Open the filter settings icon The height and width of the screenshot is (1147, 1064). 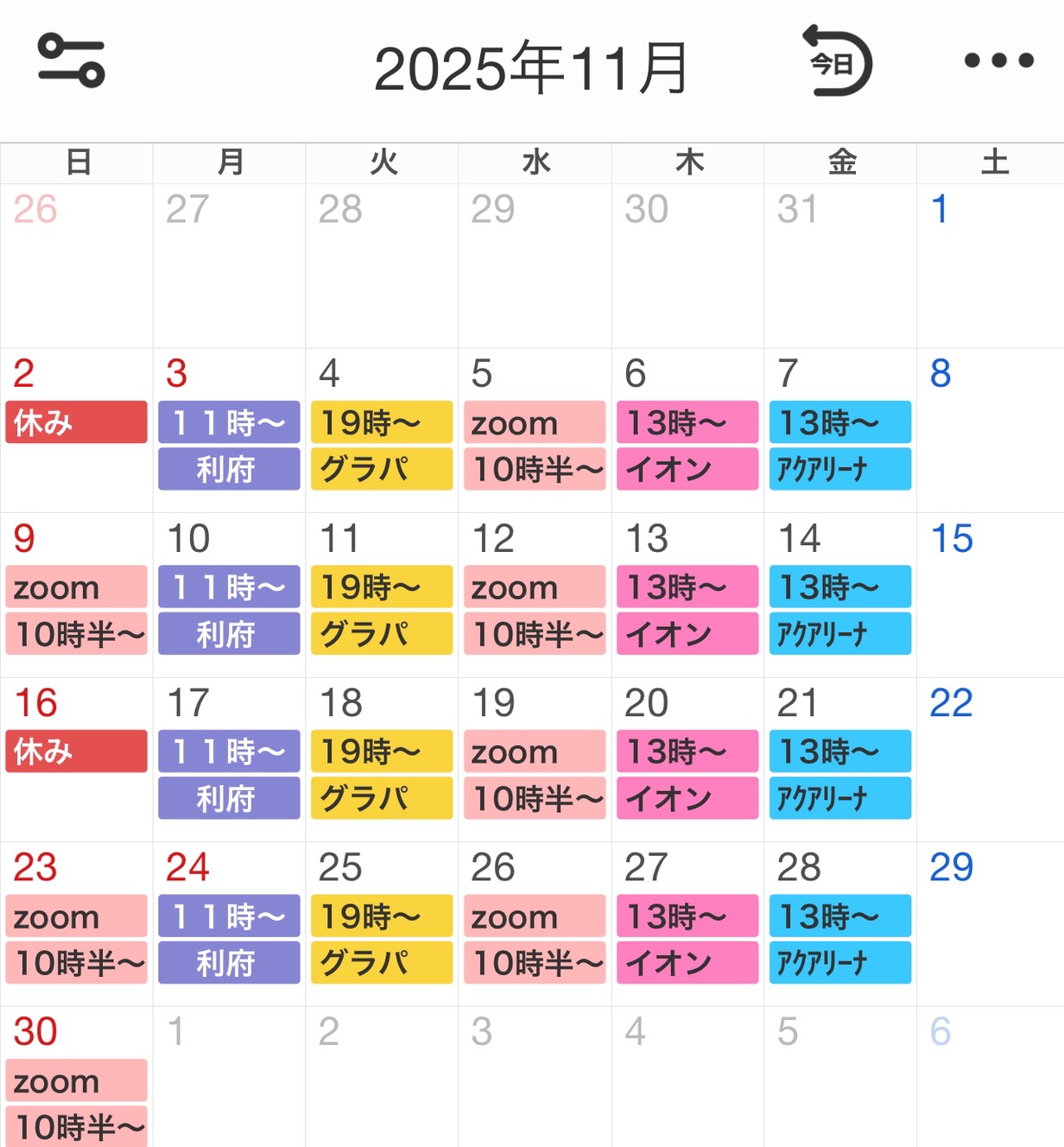(x=72, y=60)
